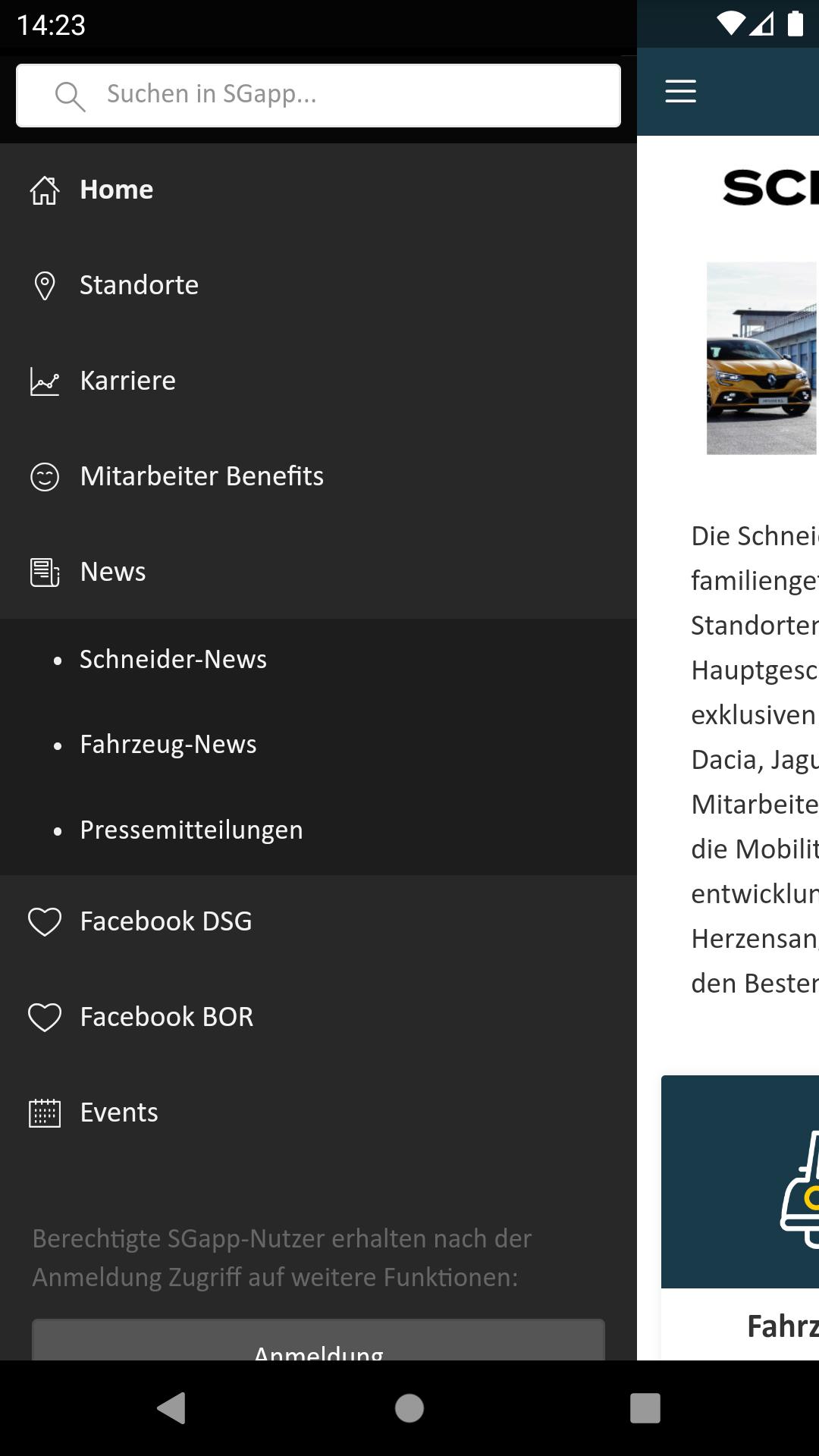Open Facebook DSG

[318, 921]
